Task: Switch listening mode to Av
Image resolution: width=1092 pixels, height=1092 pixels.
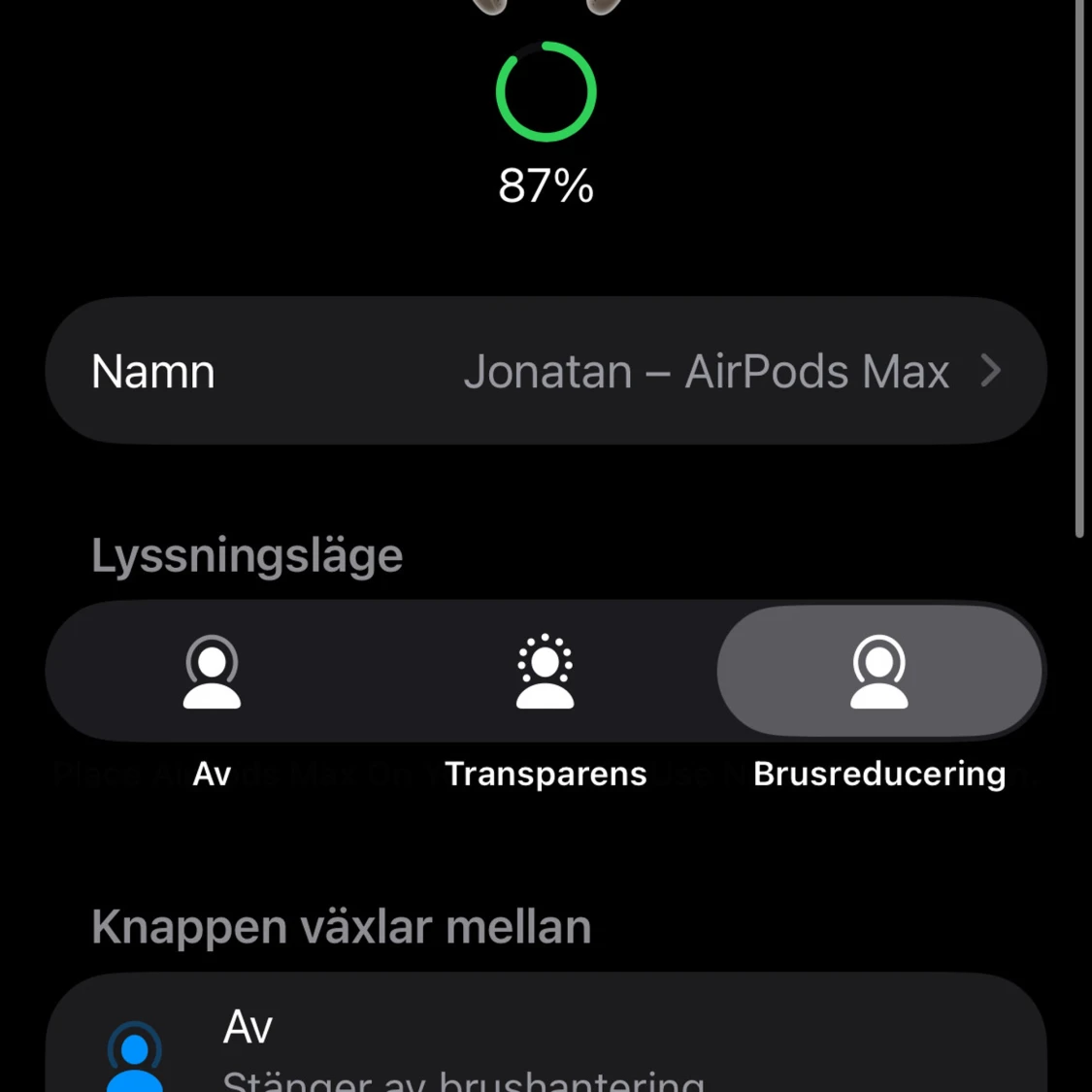Action: 212,672
